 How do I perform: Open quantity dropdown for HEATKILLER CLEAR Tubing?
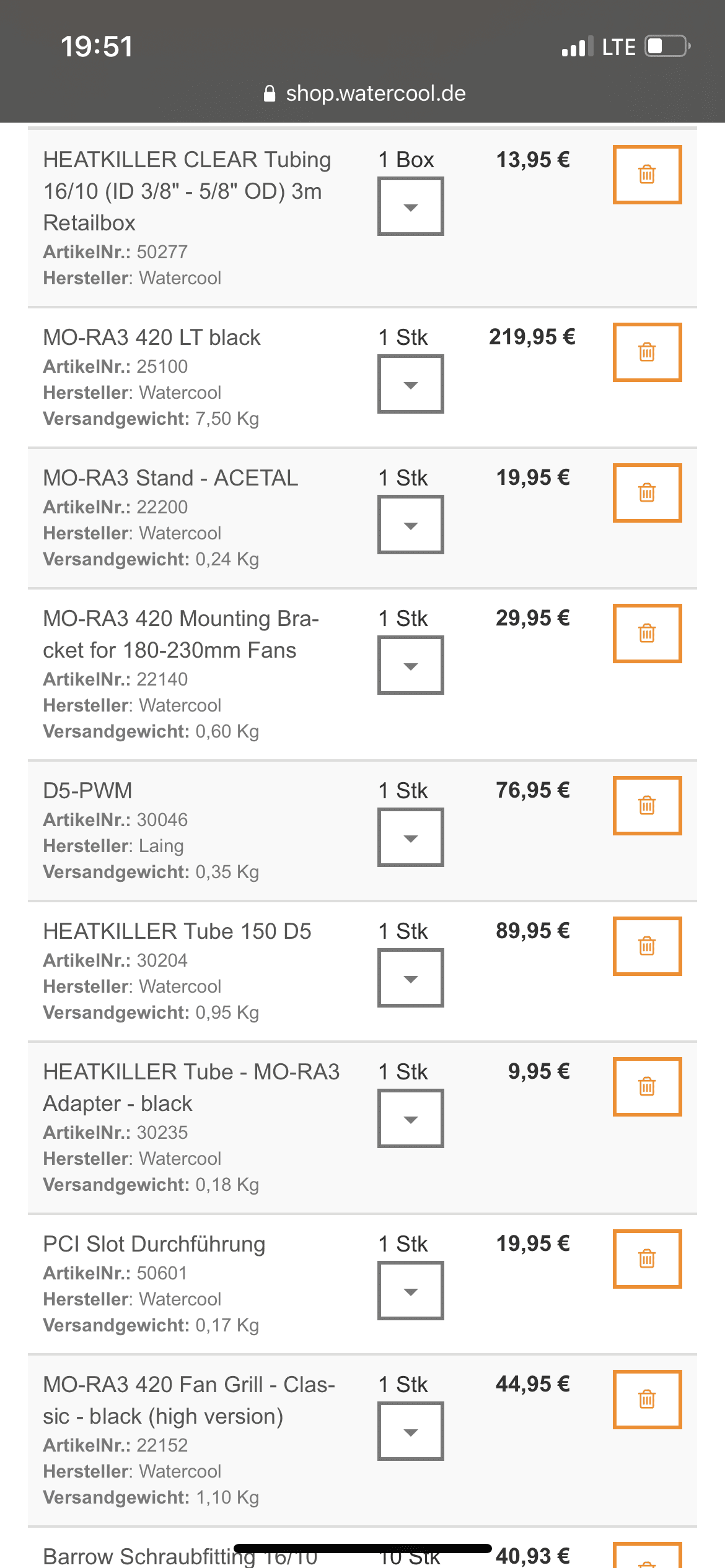(x=411, y=206)
